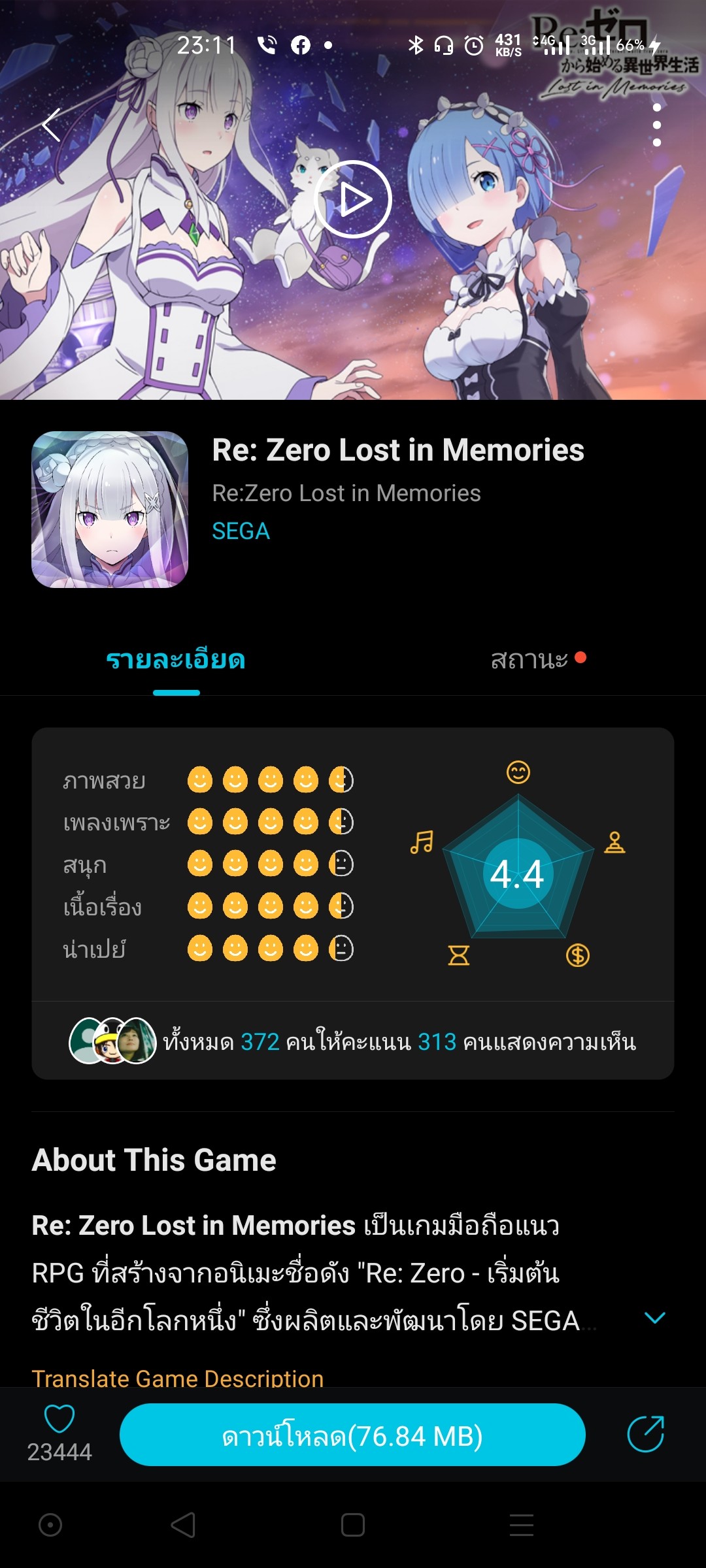Viewport: 706px width, 1568px height.
Task: Tap Translate Game Description link
Action: click(x=178, y=1377)
